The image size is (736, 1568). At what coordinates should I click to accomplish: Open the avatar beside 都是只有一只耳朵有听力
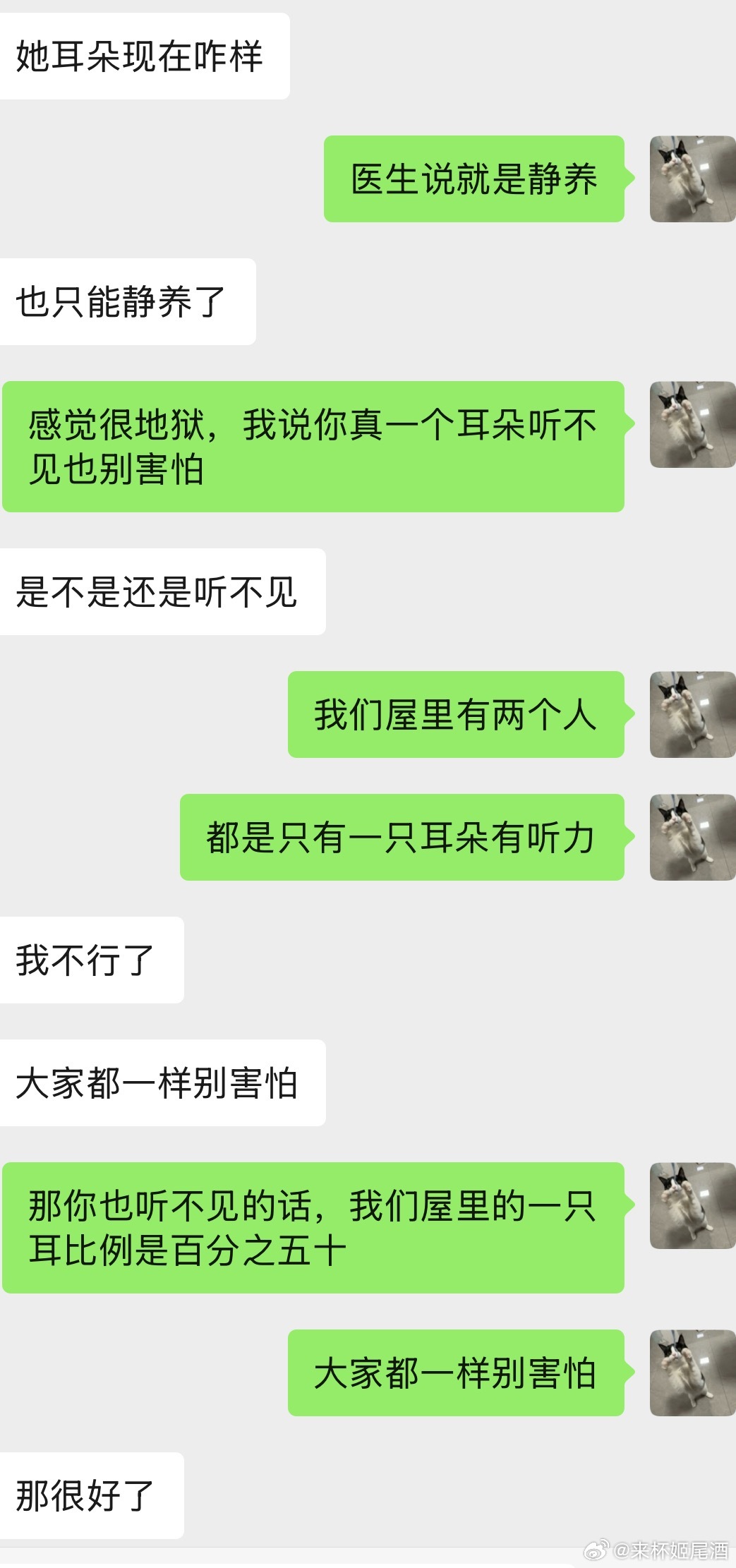pos(692,838)
